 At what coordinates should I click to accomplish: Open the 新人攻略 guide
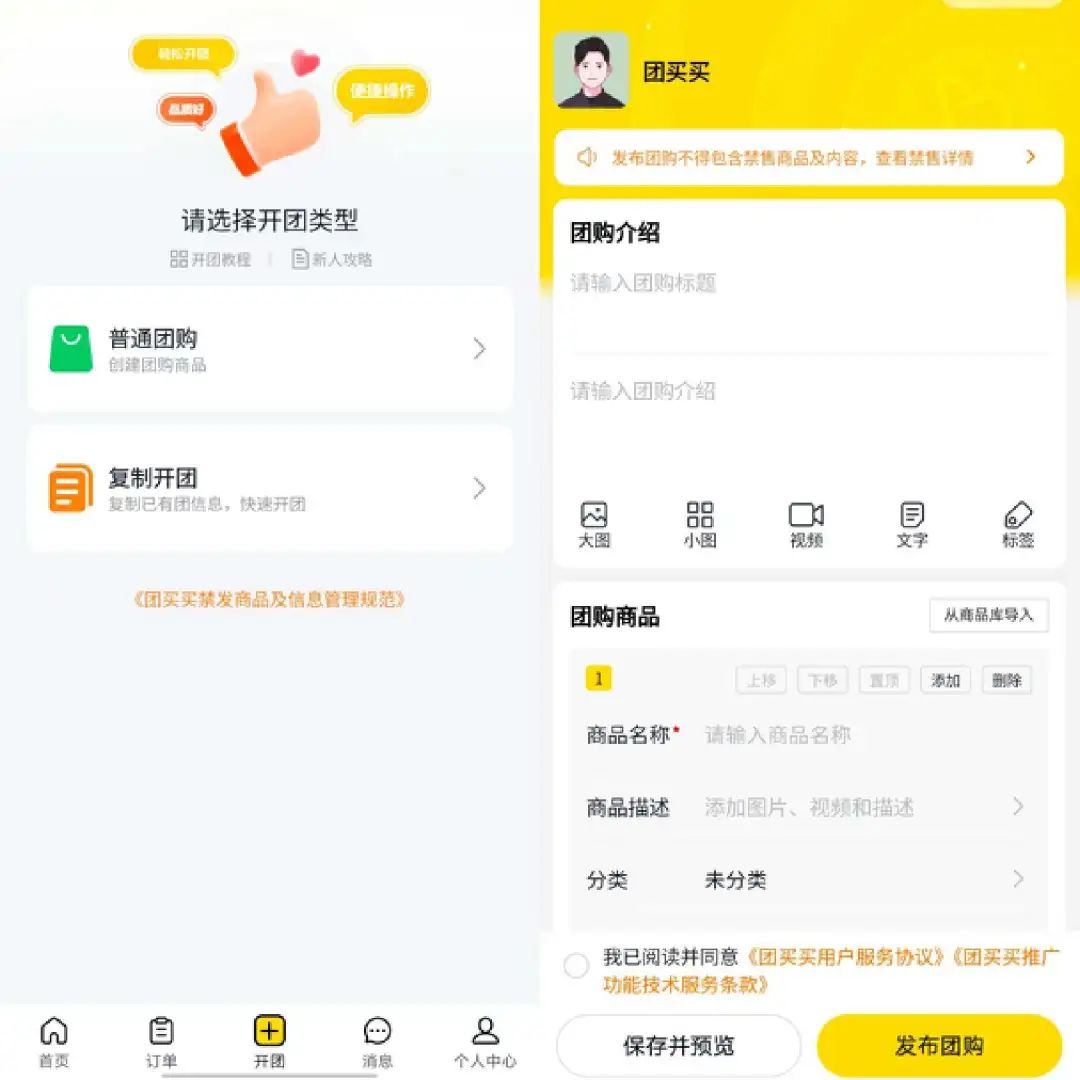(x=332, y=259)
